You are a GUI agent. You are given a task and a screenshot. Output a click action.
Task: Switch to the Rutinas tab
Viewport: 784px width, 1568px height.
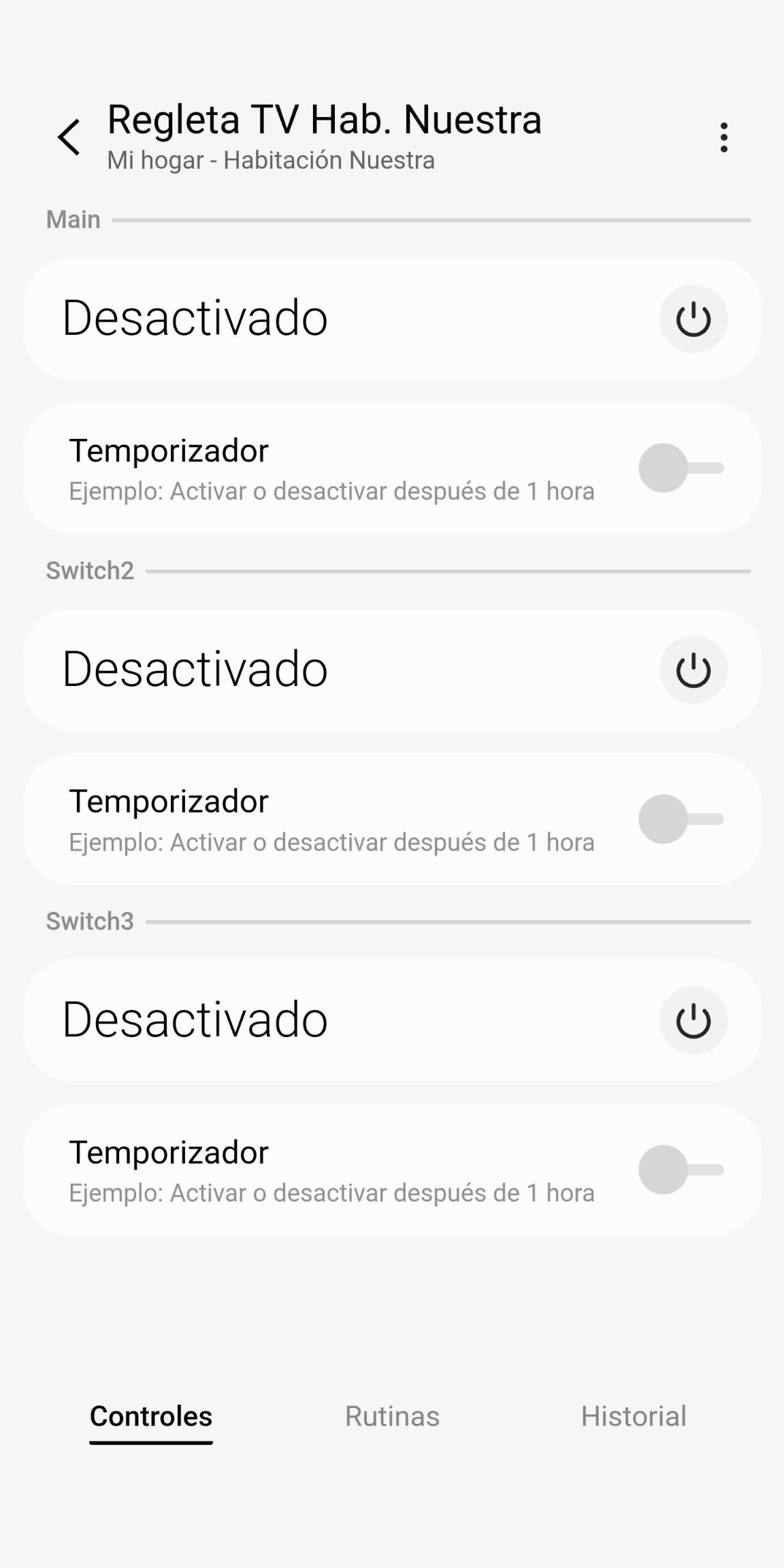392,1416
